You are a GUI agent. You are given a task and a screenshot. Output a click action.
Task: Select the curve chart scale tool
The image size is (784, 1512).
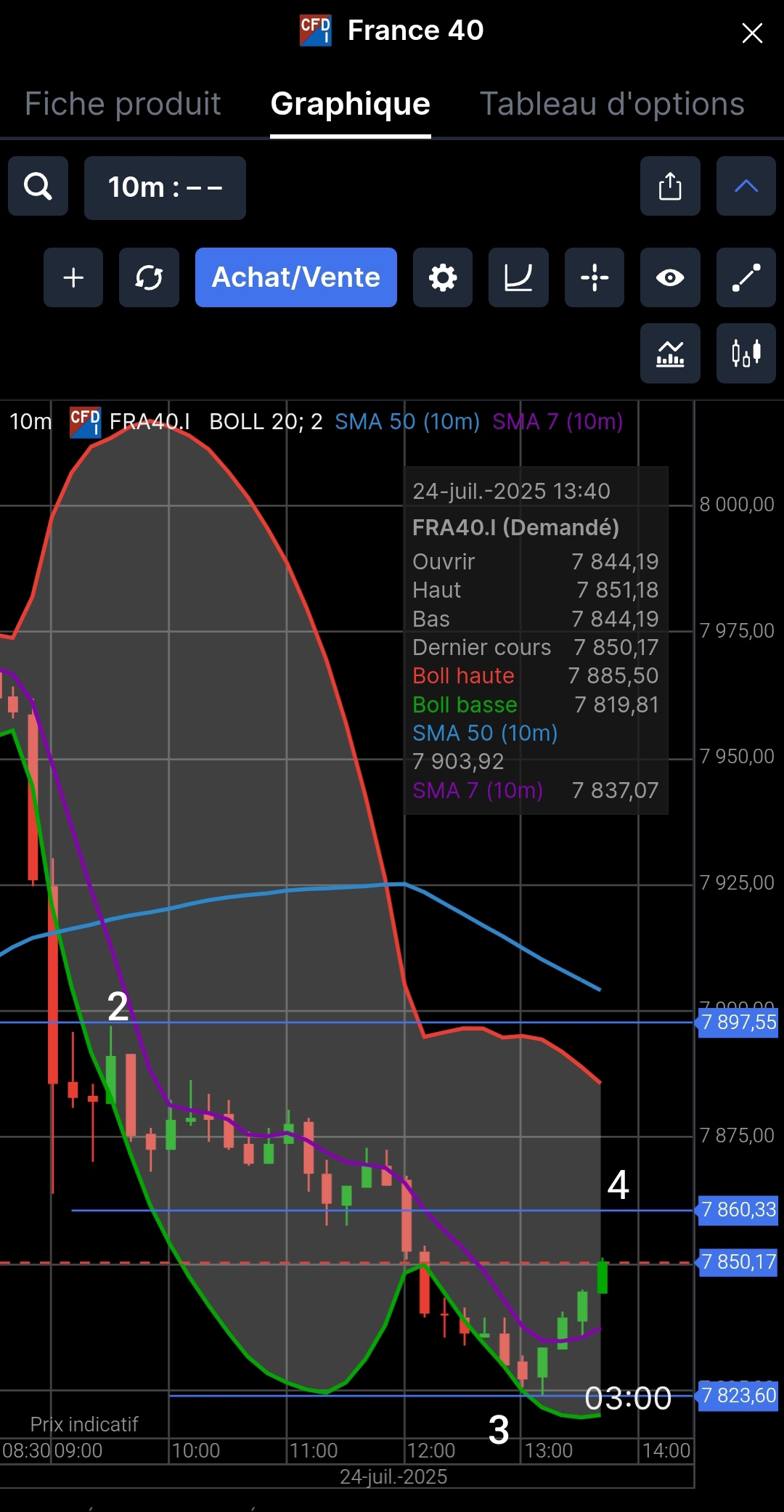518,277
